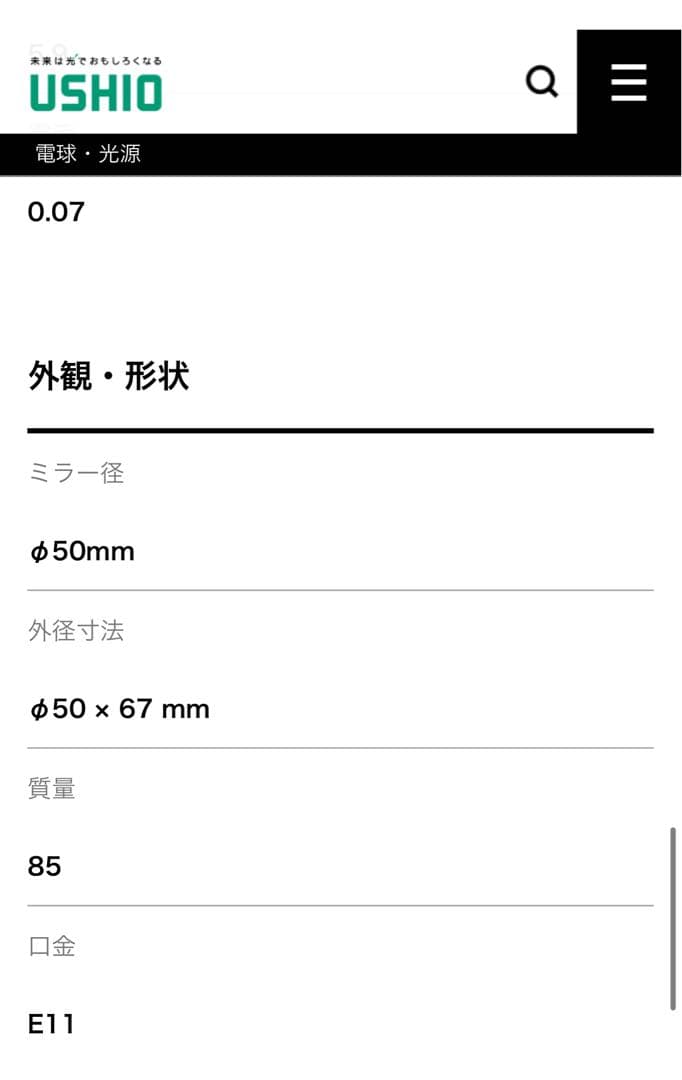Go to the USHIO home logo

pyautogui.click(x=96, y=84)
